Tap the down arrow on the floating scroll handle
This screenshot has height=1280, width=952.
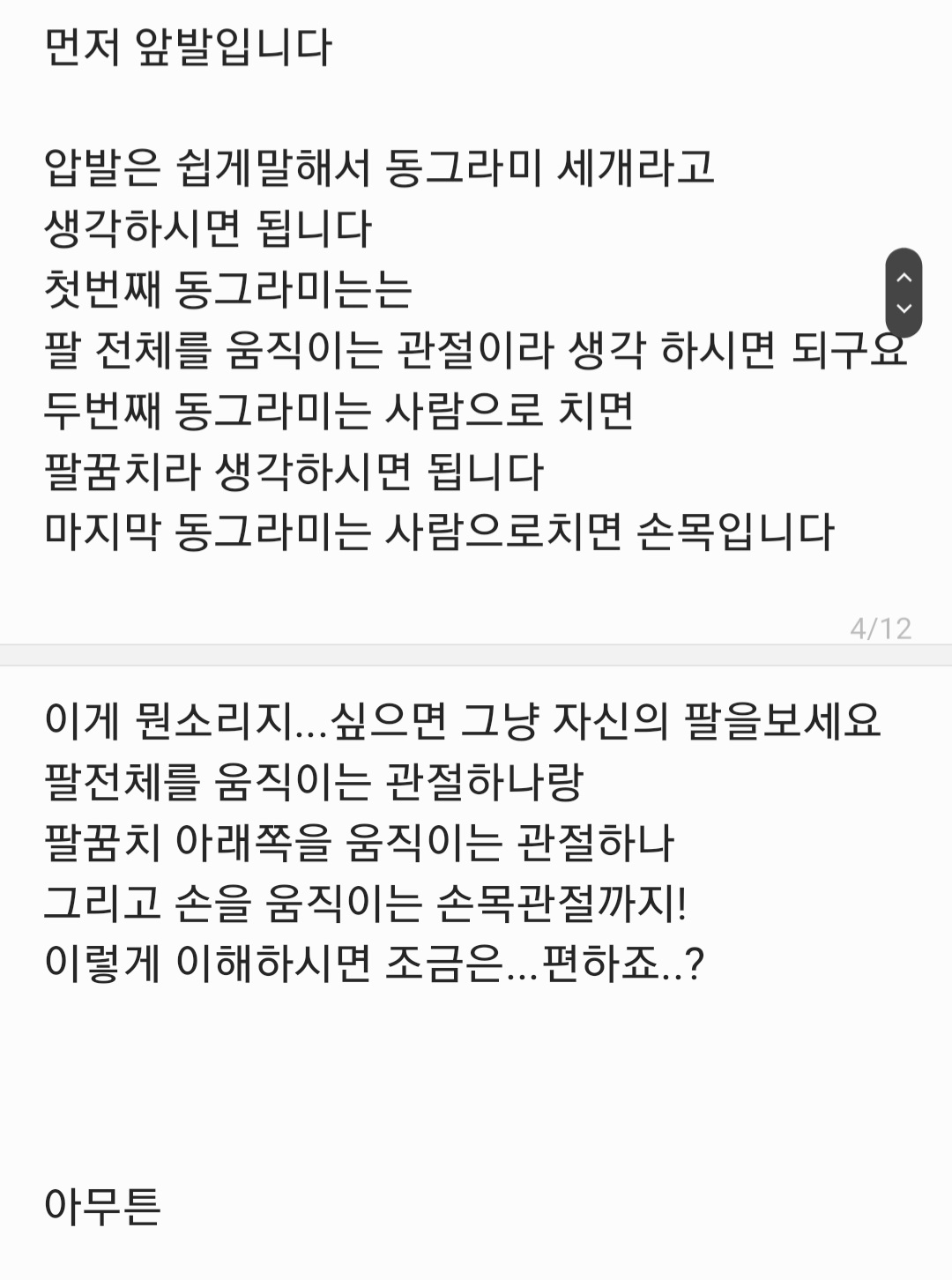(904, 309)
